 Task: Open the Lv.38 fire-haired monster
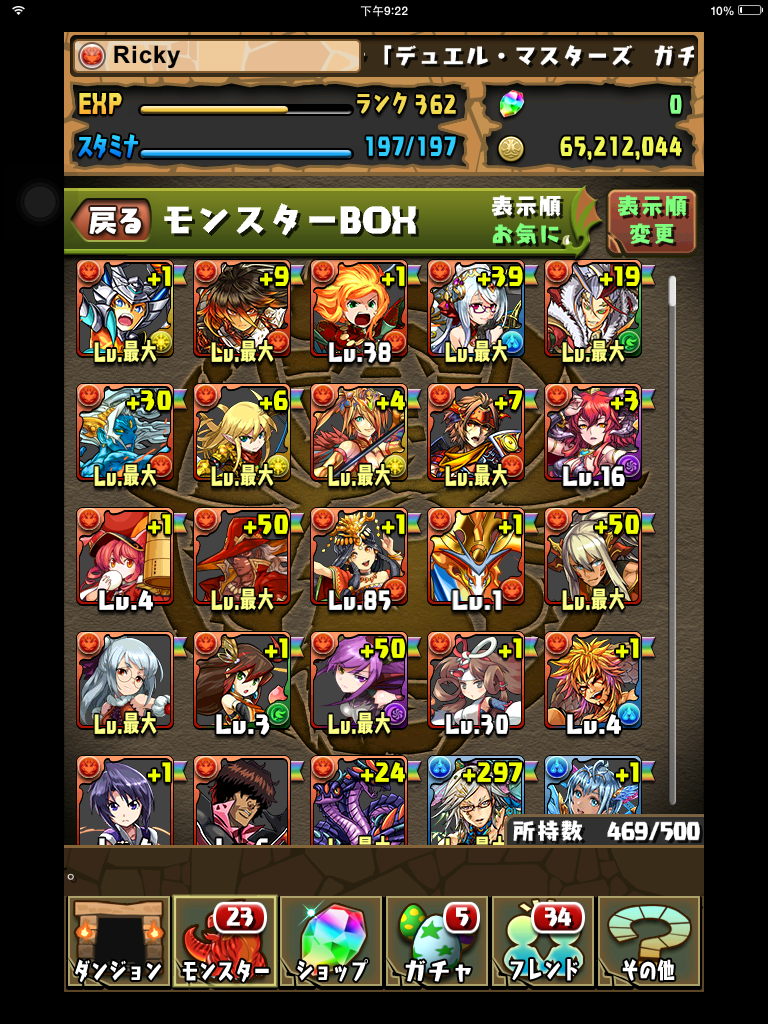coord(359,308)
